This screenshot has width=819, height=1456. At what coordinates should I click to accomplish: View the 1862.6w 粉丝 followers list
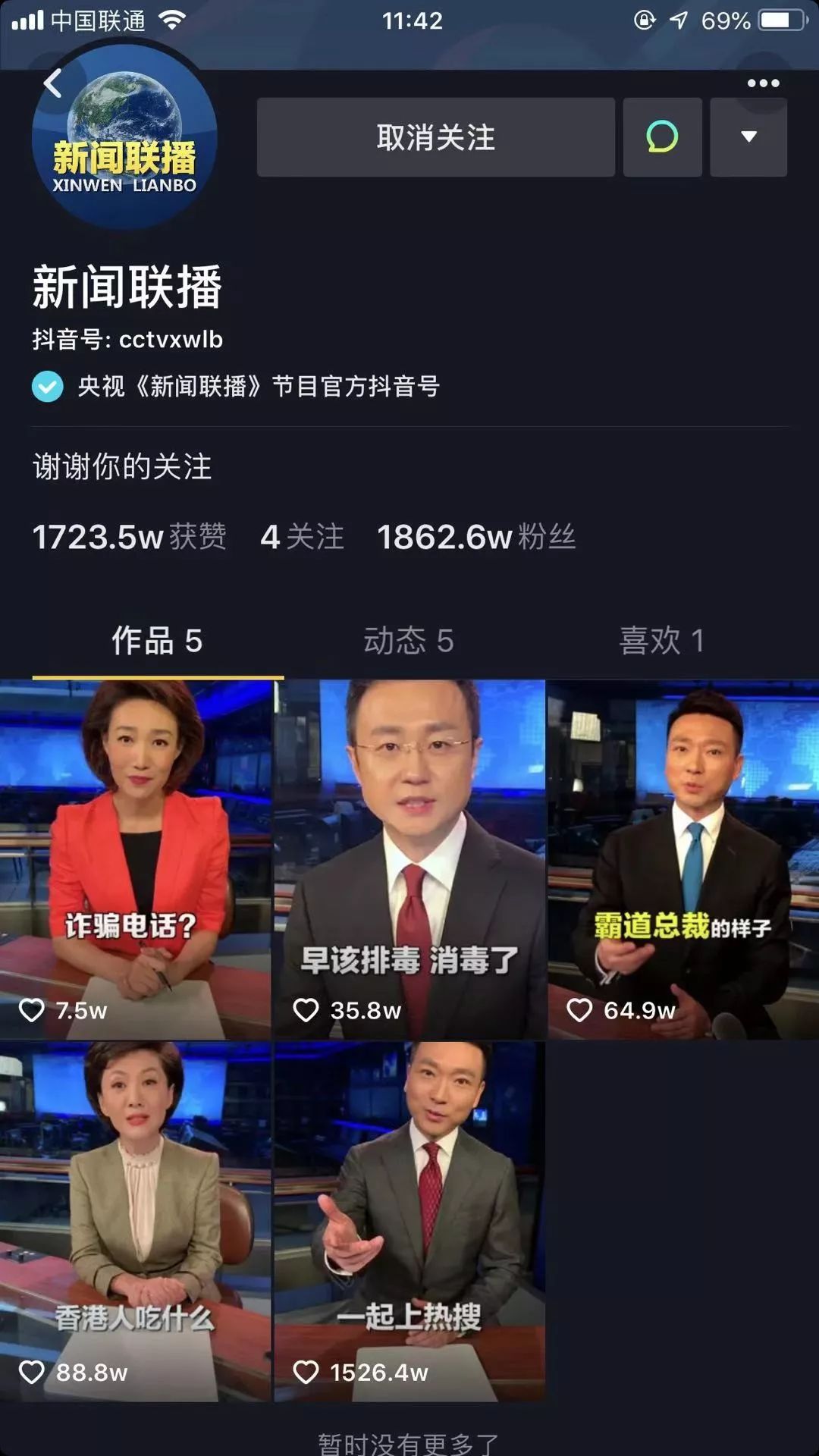476,537
